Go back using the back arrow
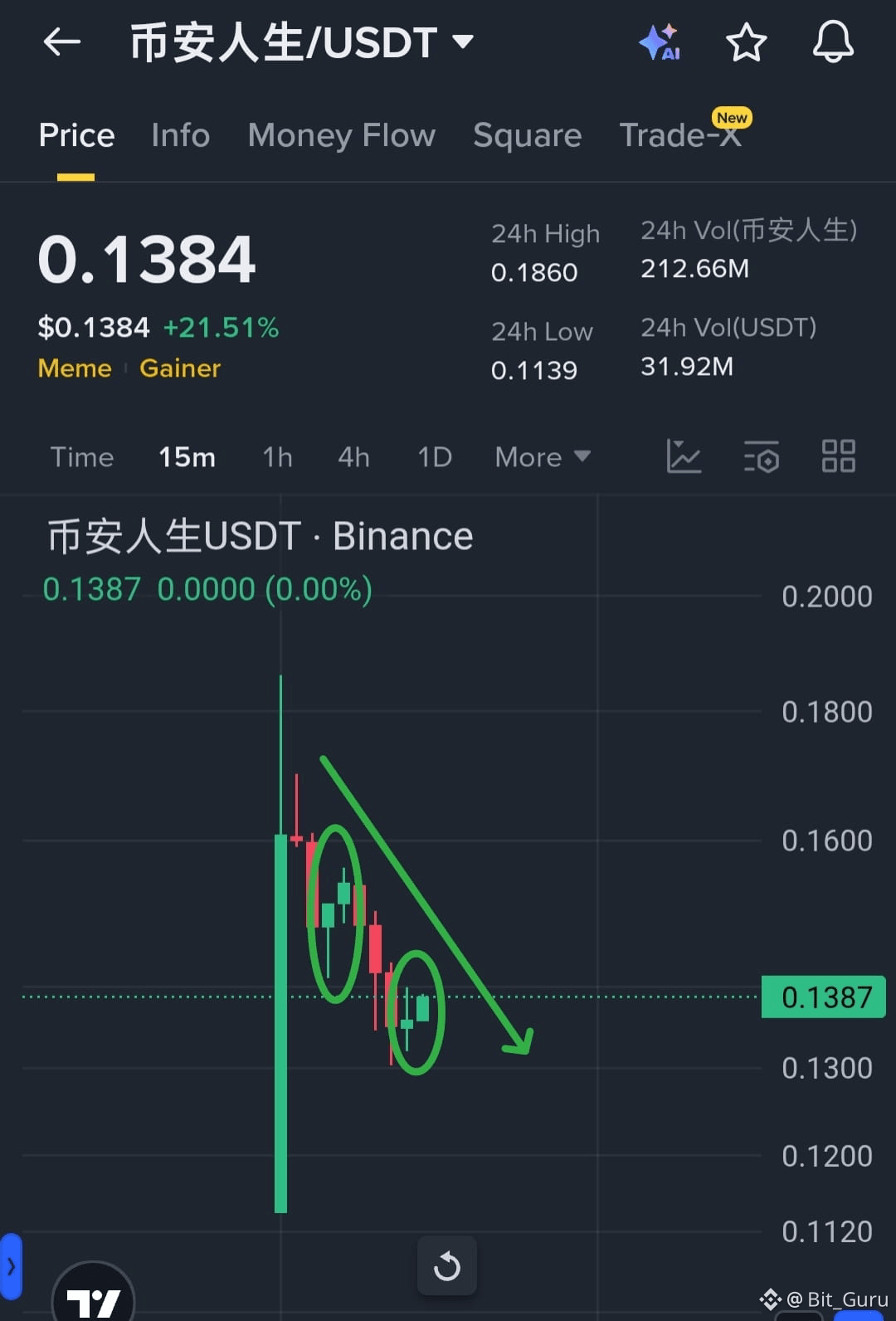Viewport: 896px width, 1321px height. [61, 42]
